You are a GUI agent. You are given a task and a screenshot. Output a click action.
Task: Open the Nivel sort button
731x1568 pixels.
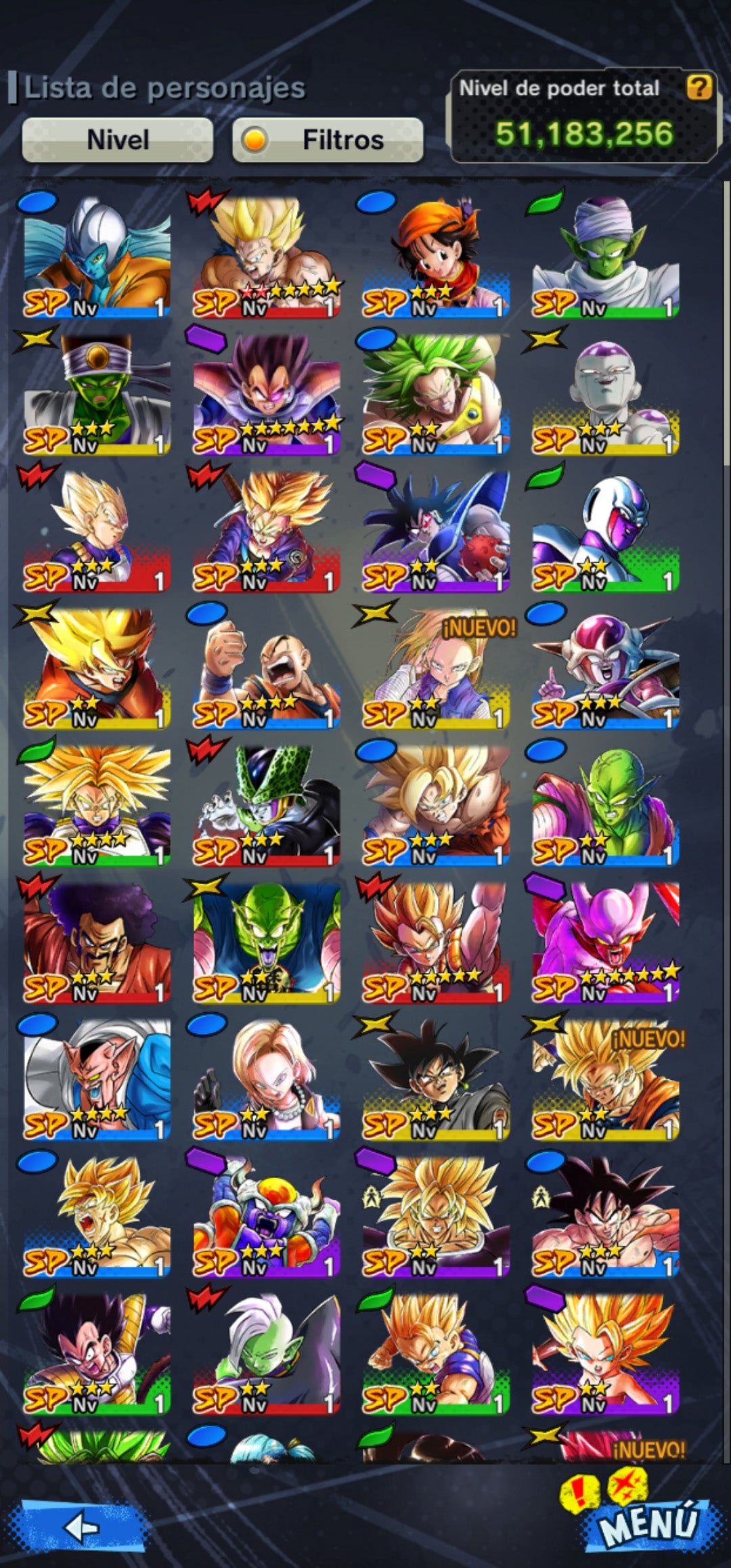(118, 140)
